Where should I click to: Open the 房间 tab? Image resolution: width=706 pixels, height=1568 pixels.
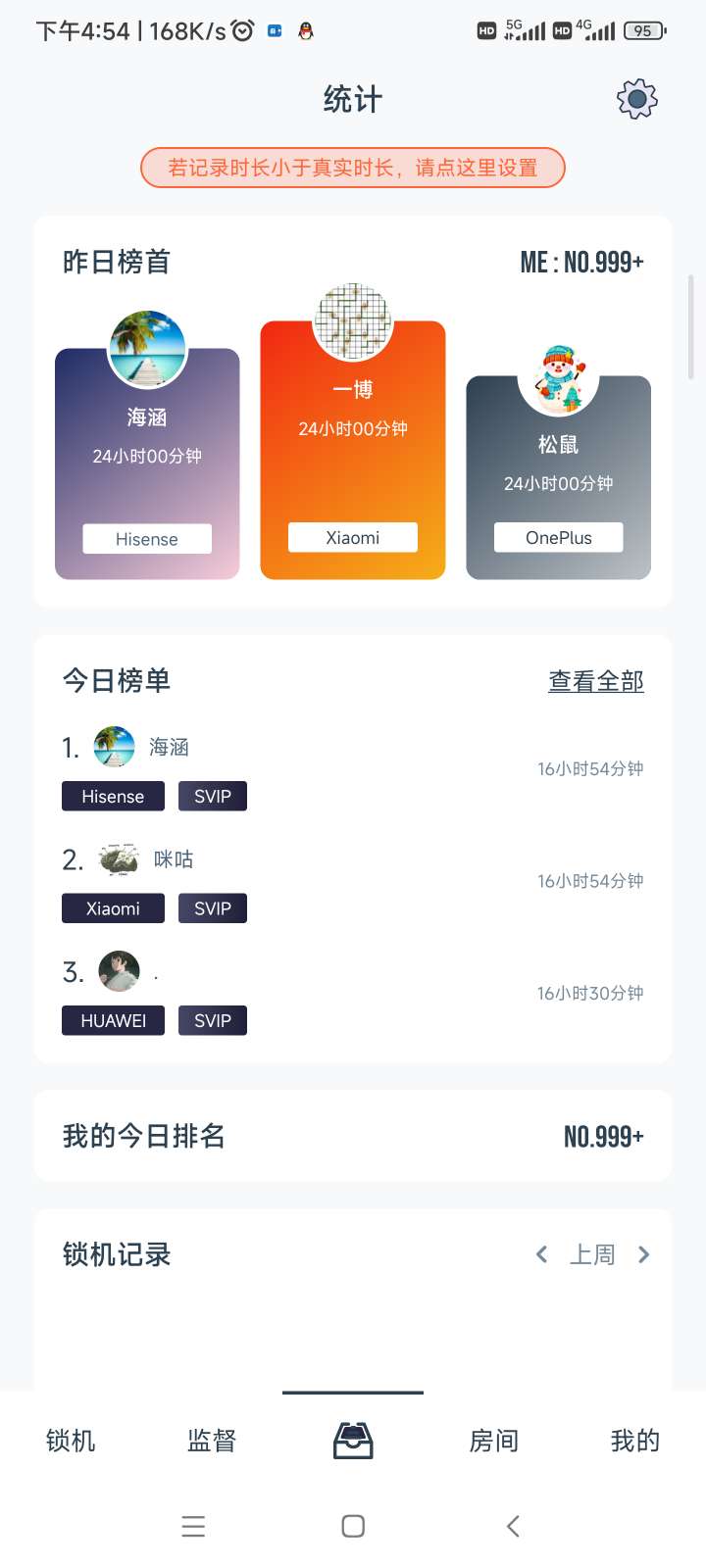point(493,1441)
